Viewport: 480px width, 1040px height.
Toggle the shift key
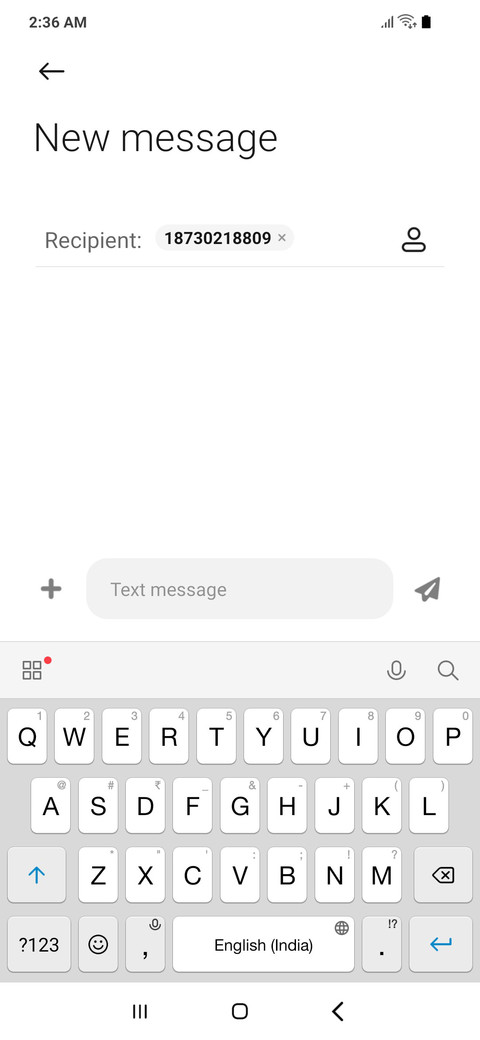(36, 876)
